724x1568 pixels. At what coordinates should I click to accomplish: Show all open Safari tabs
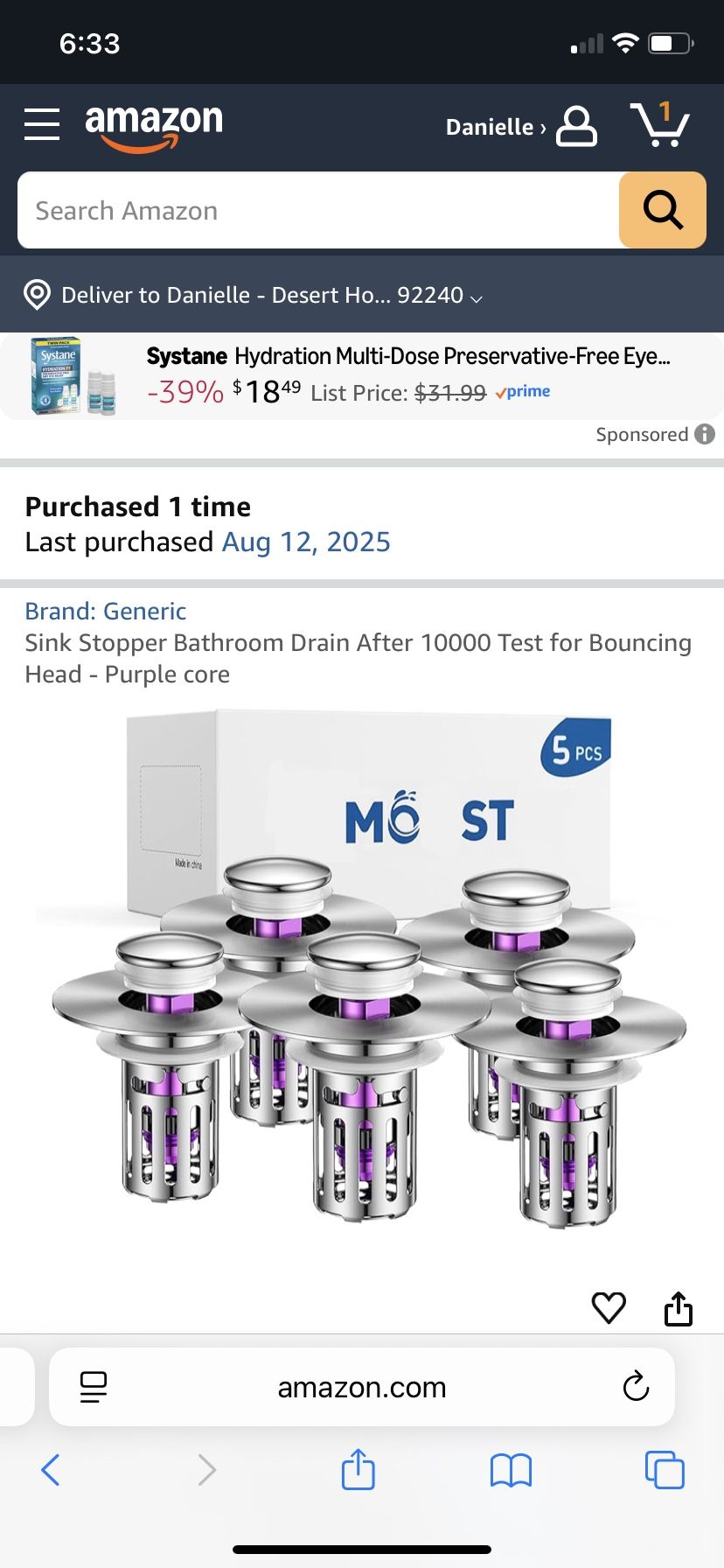pyautogui.click(x=665, y=1470)
